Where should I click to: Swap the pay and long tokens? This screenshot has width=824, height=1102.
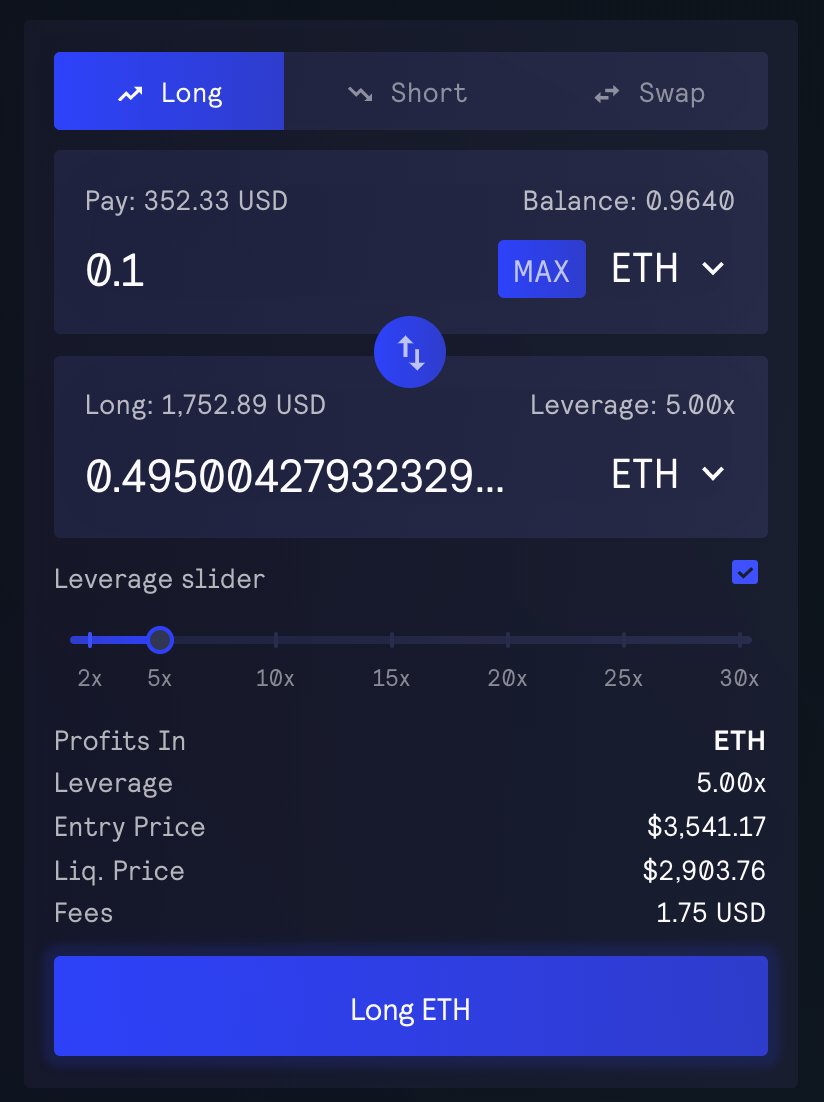[x=410, y=352]
